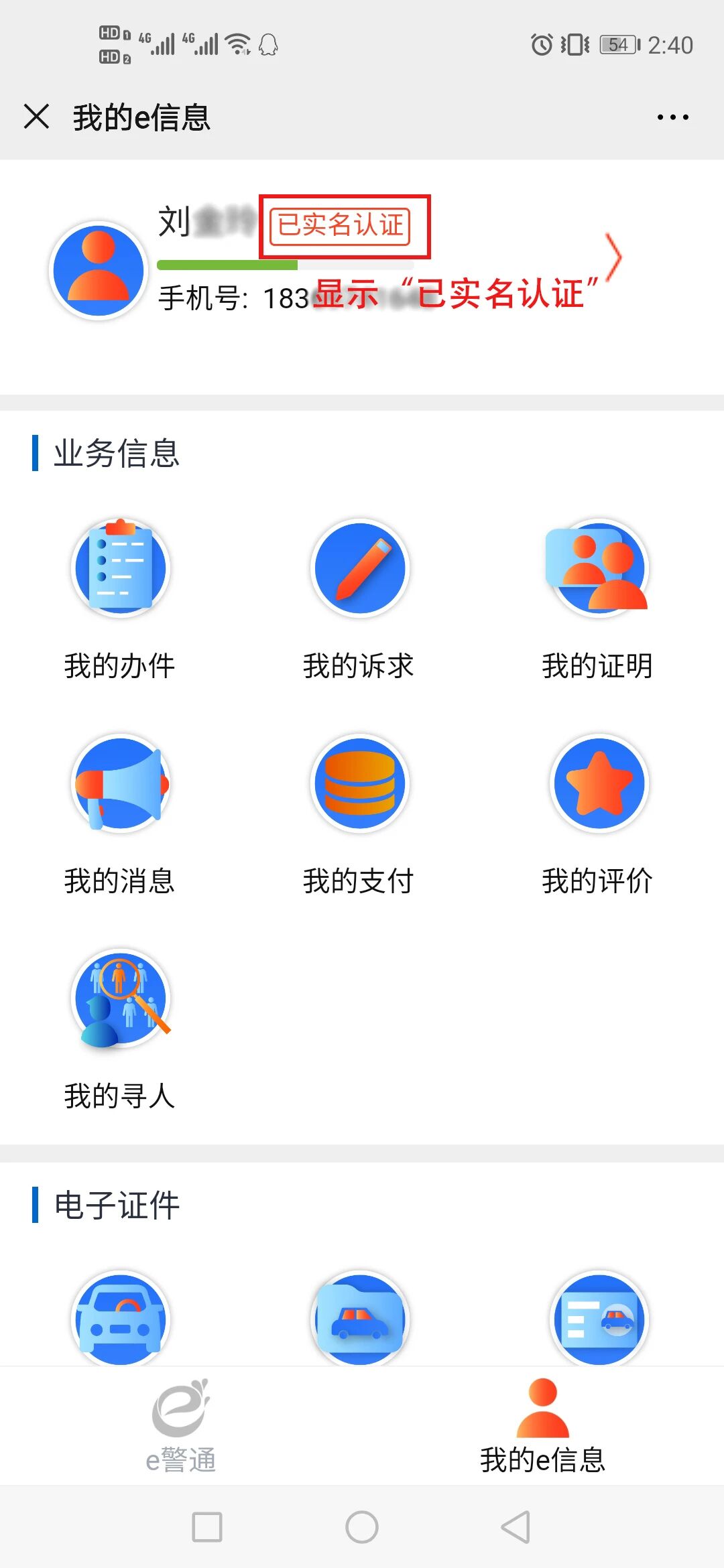Open the three-dot overflow menu
724x1568 pixels.
(672, 117)
